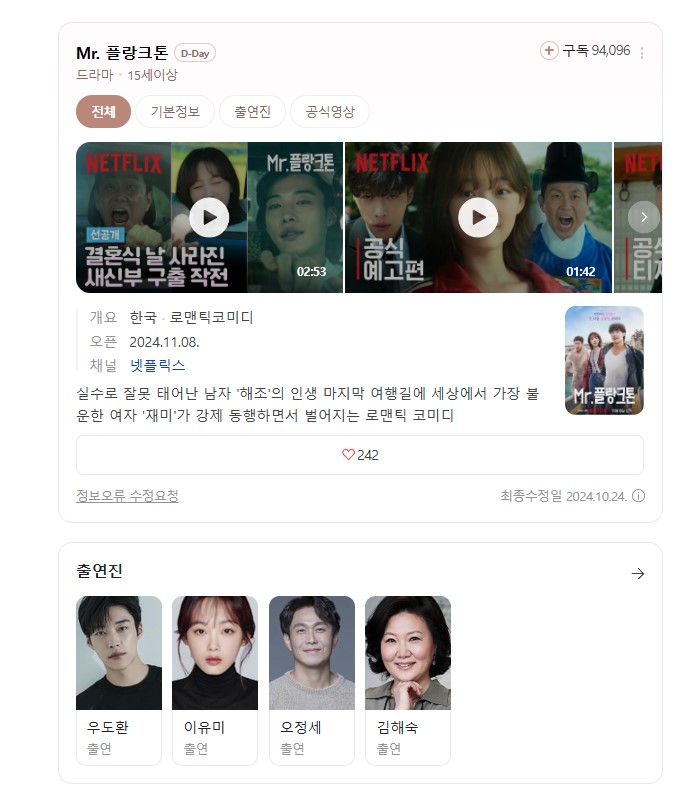Viewport: 696px width, 803px height.
Task: Open the 넷플릭스 channel link
Action: click(x=157, y=365)
